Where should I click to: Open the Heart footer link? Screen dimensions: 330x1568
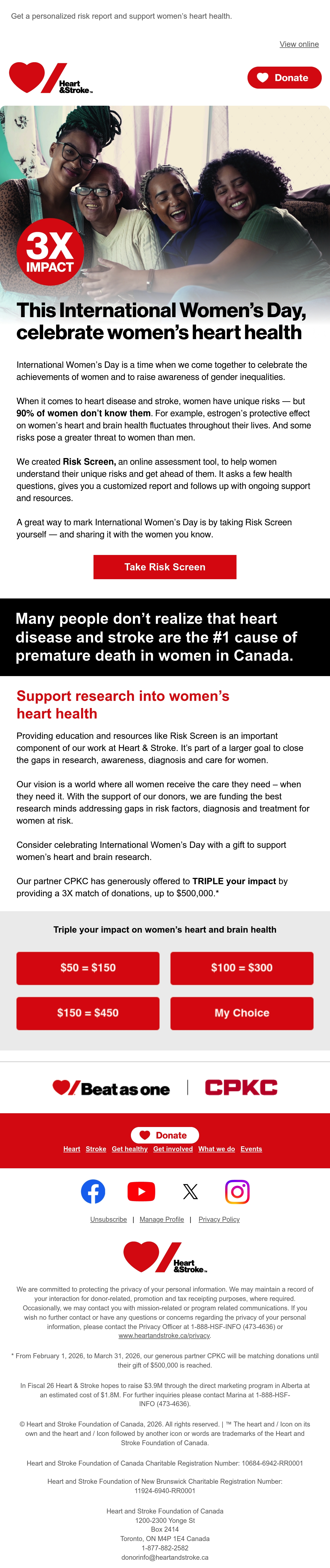pos(72,1149)
